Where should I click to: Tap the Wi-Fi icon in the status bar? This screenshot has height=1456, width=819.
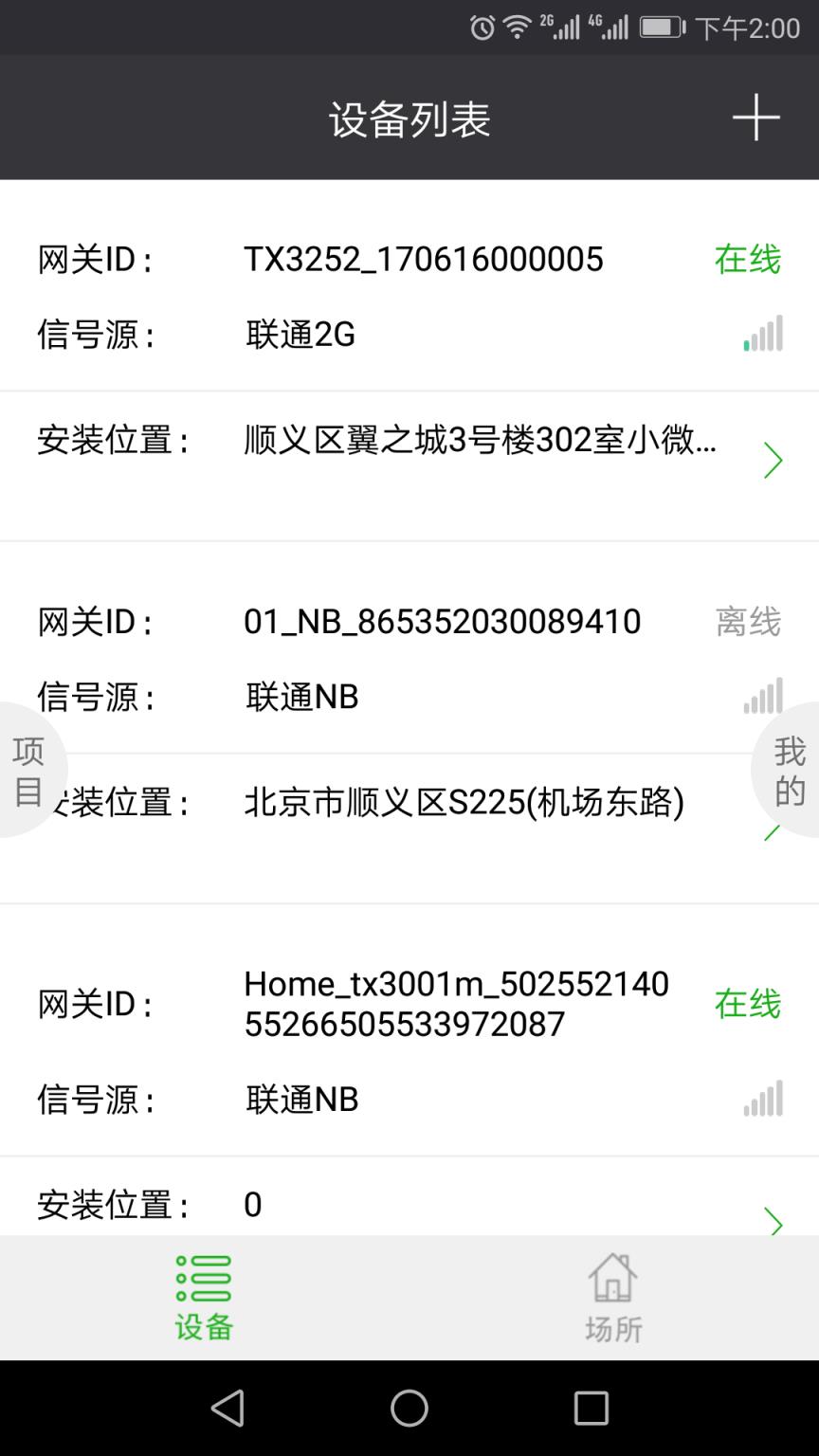pyautogui.click(x=518, y=27)
